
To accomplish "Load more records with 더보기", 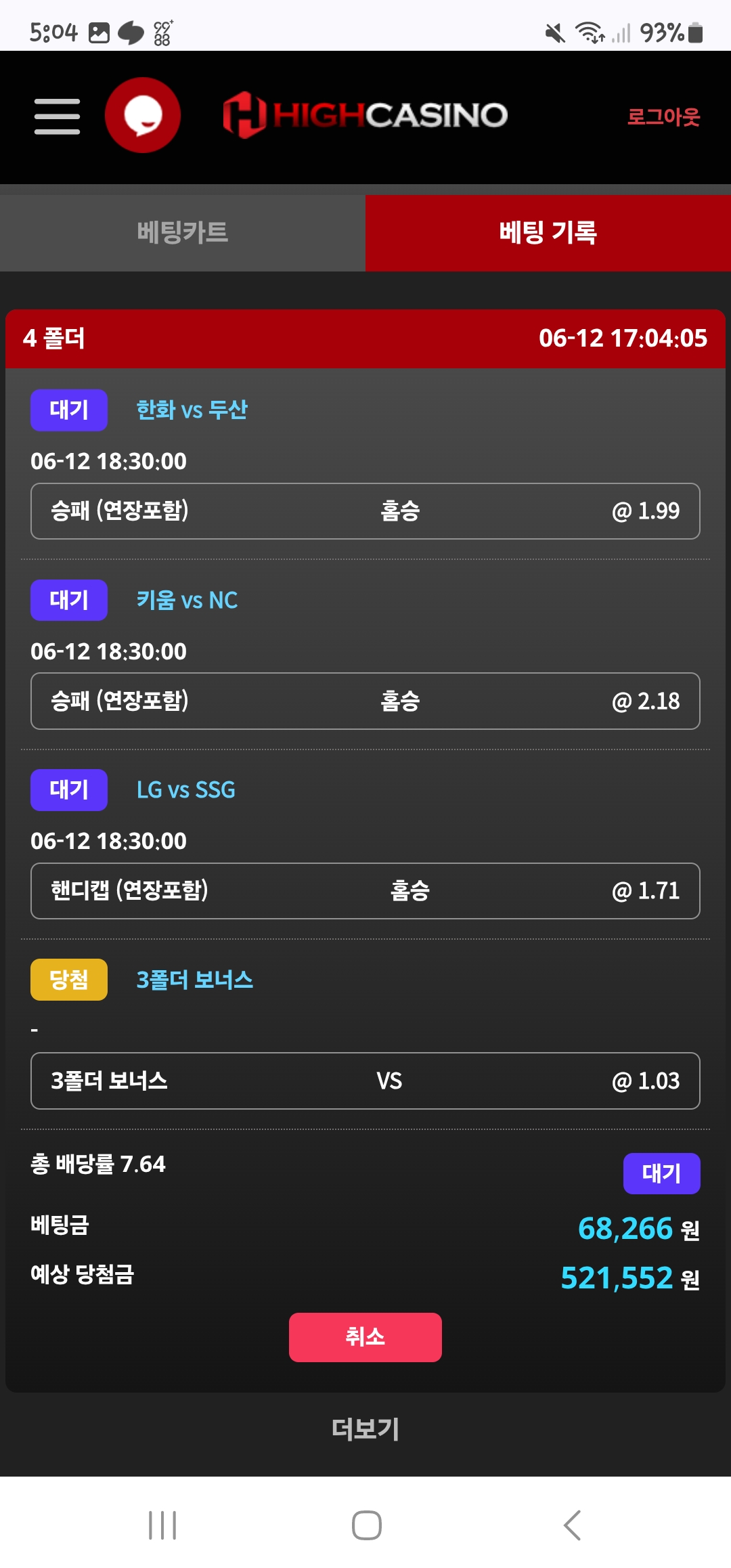I will [x=365, y=1429].
